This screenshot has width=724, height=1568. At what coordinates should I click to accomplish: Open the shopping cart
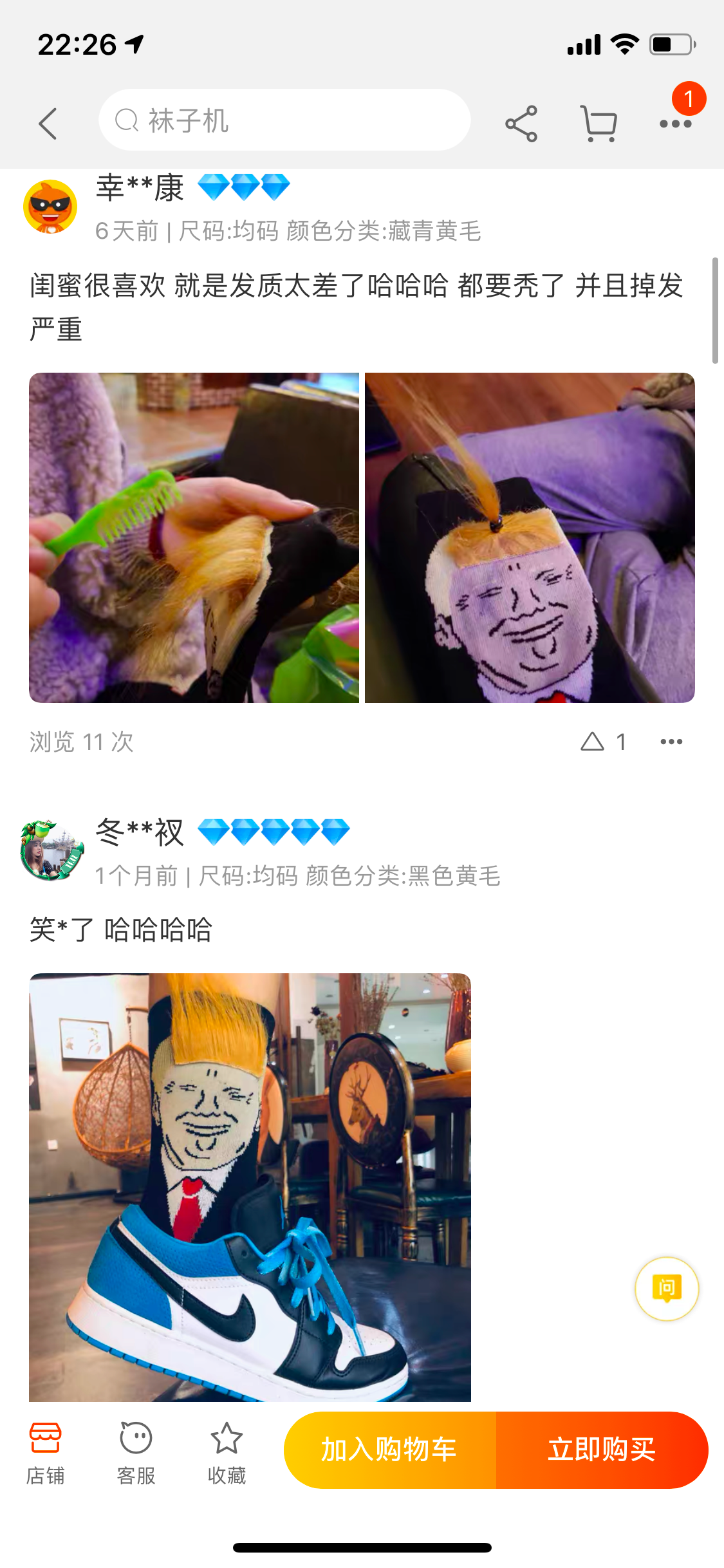(x=599, y=123)
